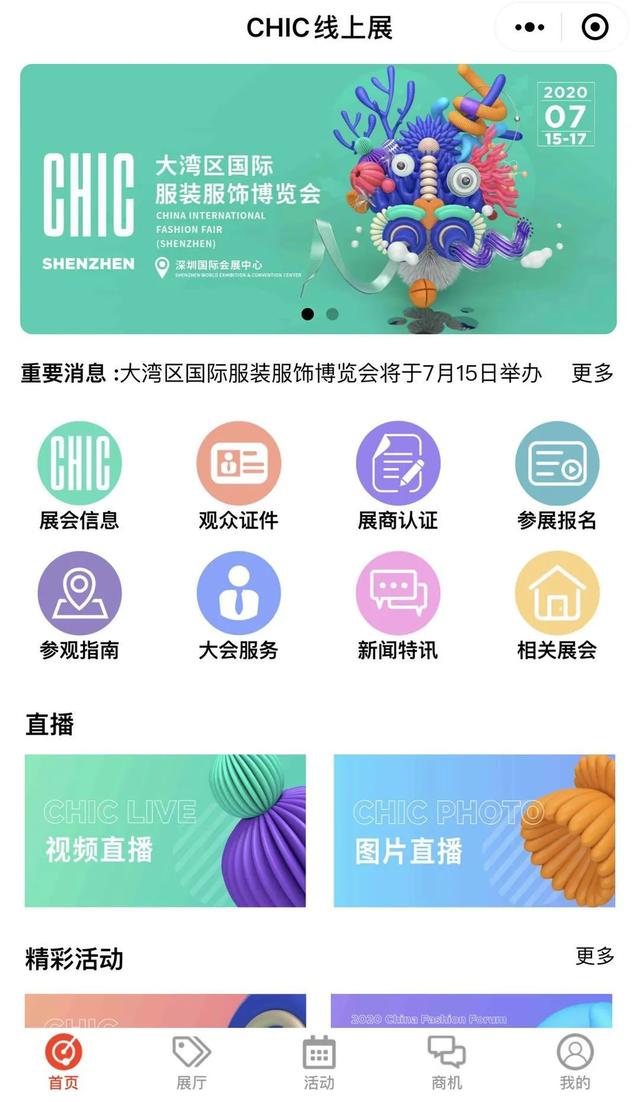Switch to the 展厅 tab
The height and width of the screenshot is (1102, 640).
191,1062
